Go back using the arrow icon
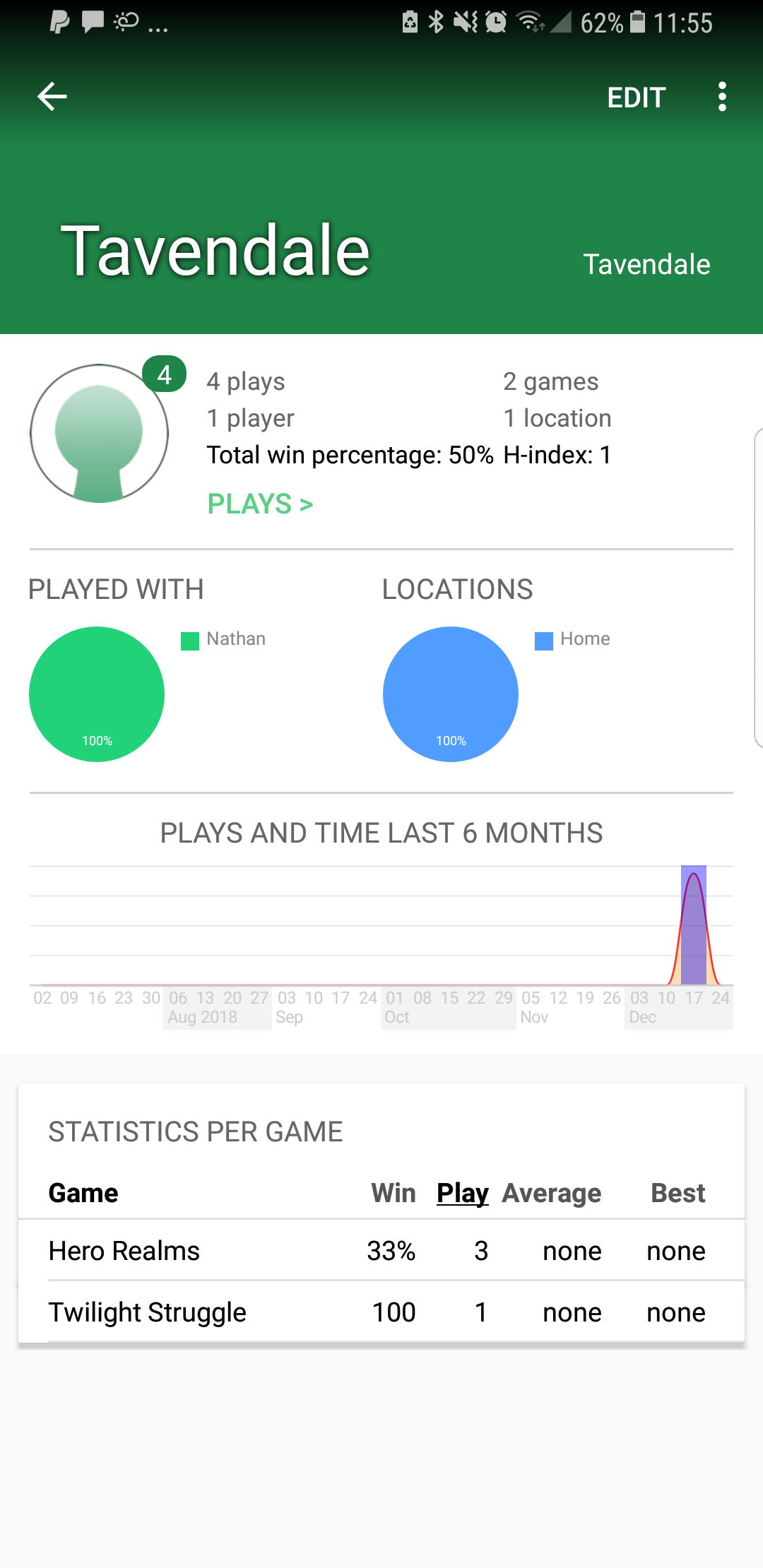Screen dimensions: 763x1568 (x=52, y=97)
